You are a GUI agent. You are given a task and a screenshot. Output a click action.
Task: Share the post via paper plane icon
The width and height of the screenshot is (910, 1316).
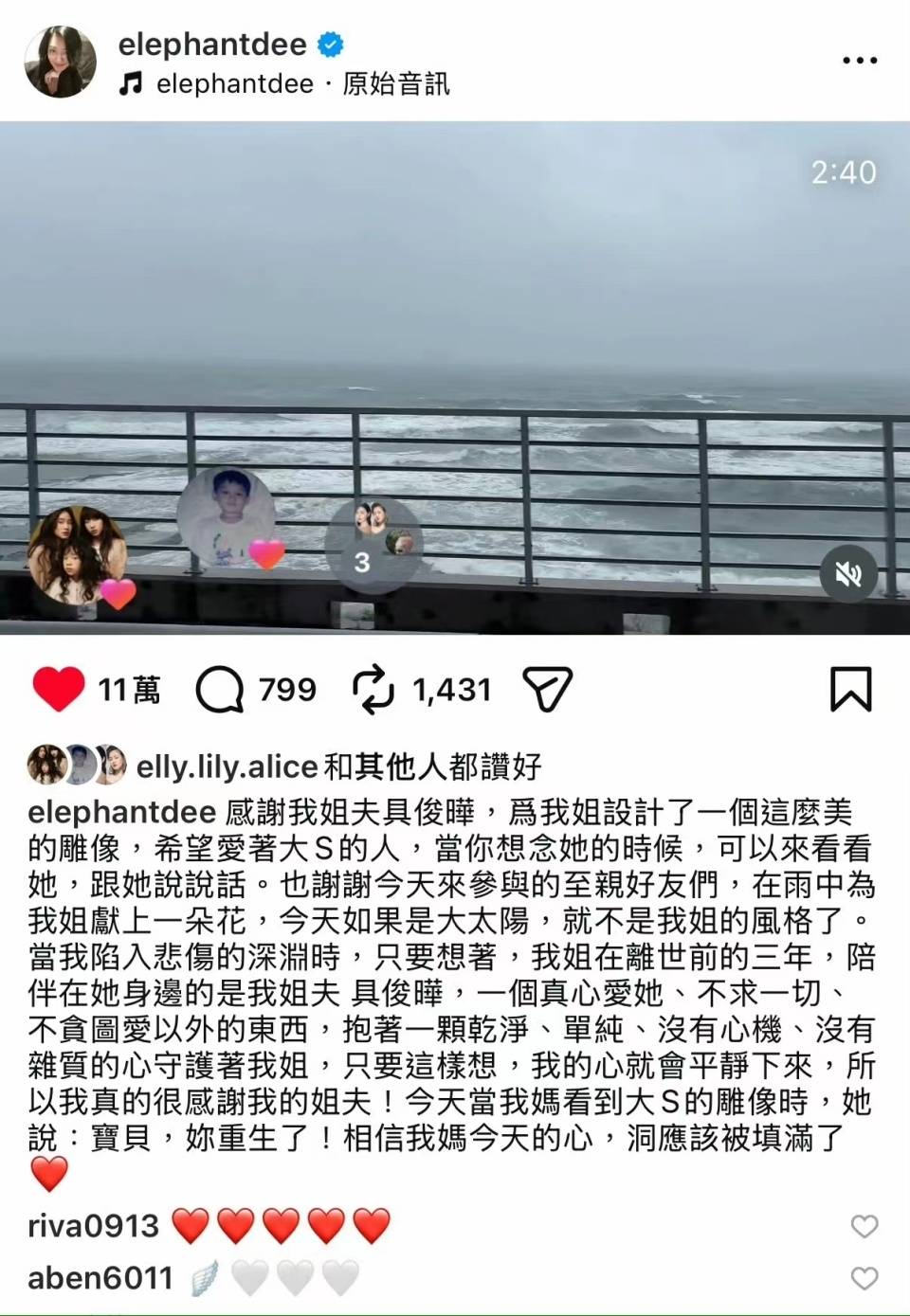[547, 689]
